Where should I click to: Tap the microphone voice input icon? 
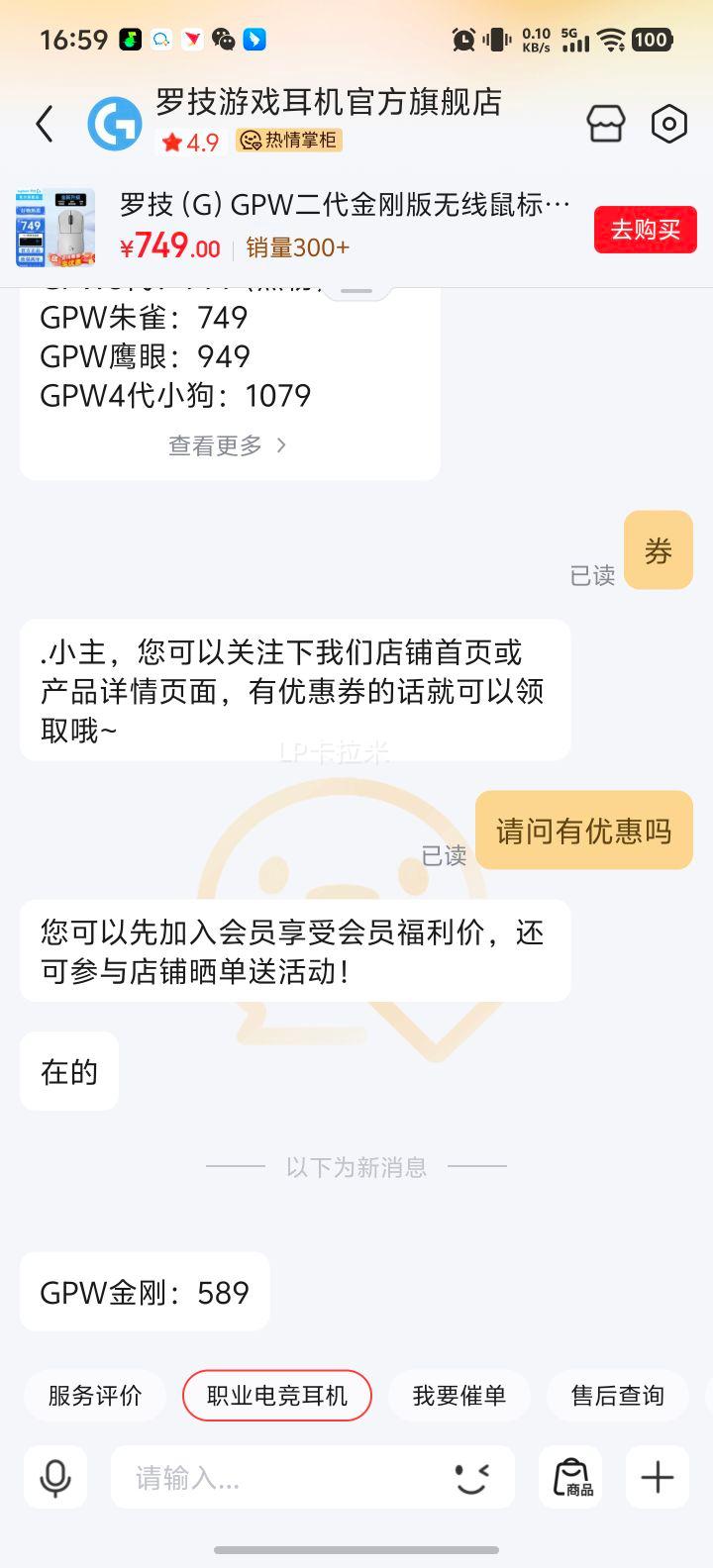[x=54, y=1477]
